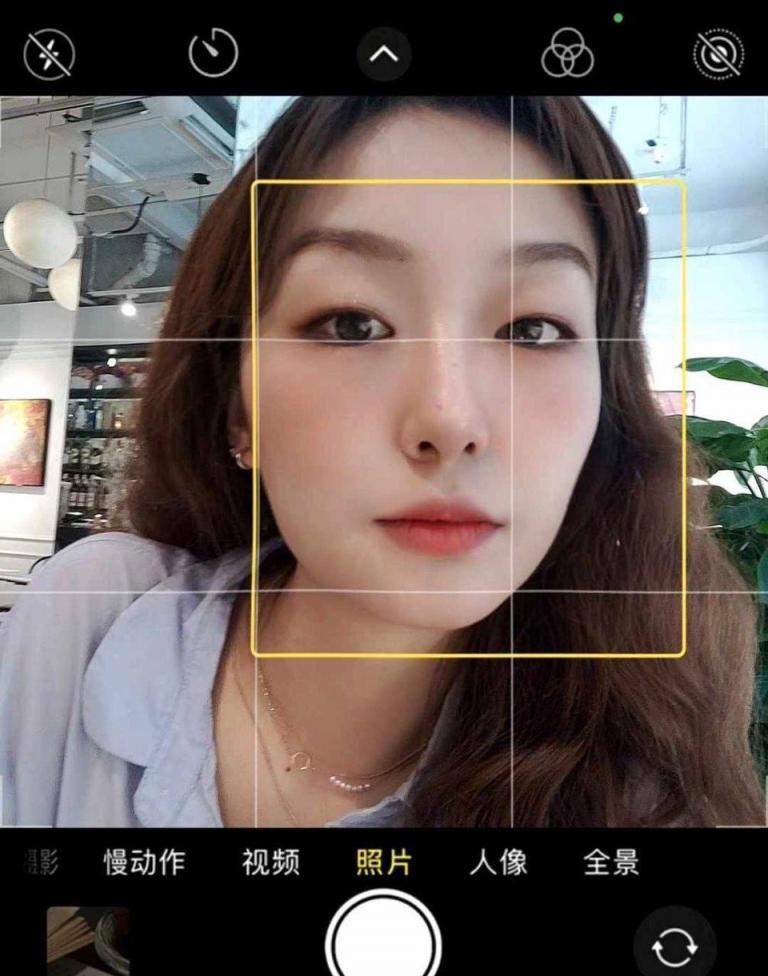Switch to 慢动作 mode
Image resolution: width=768 pixels, height=976 pixels.
click(x=145, y=862)
